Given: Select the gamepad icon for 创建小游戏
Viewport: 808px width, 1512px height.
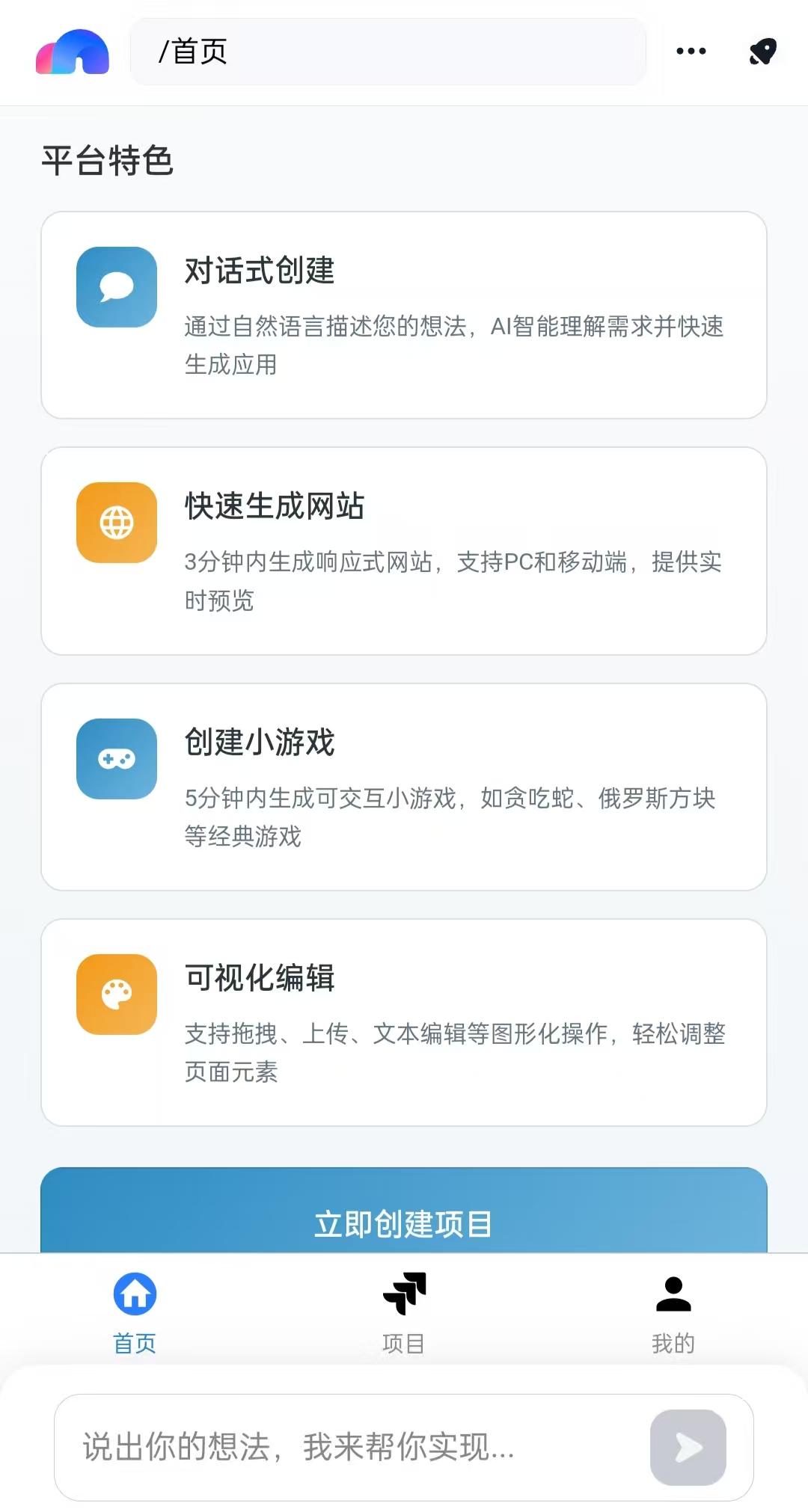Looking at the screenshot, I should pos(116,758).
